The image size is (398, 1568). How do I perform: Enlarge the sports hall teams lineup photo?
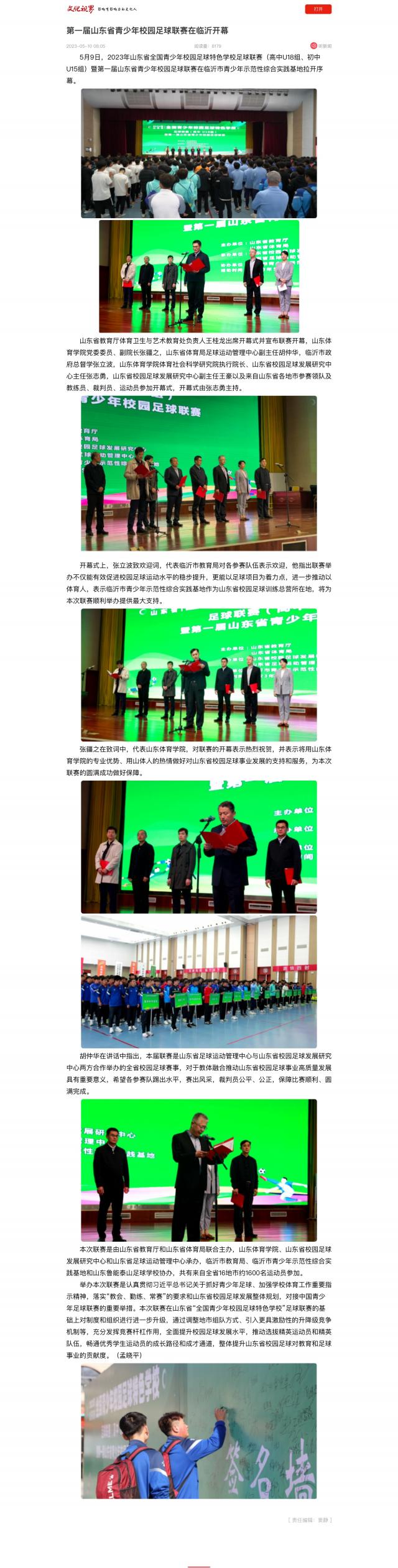pos(198,981)
